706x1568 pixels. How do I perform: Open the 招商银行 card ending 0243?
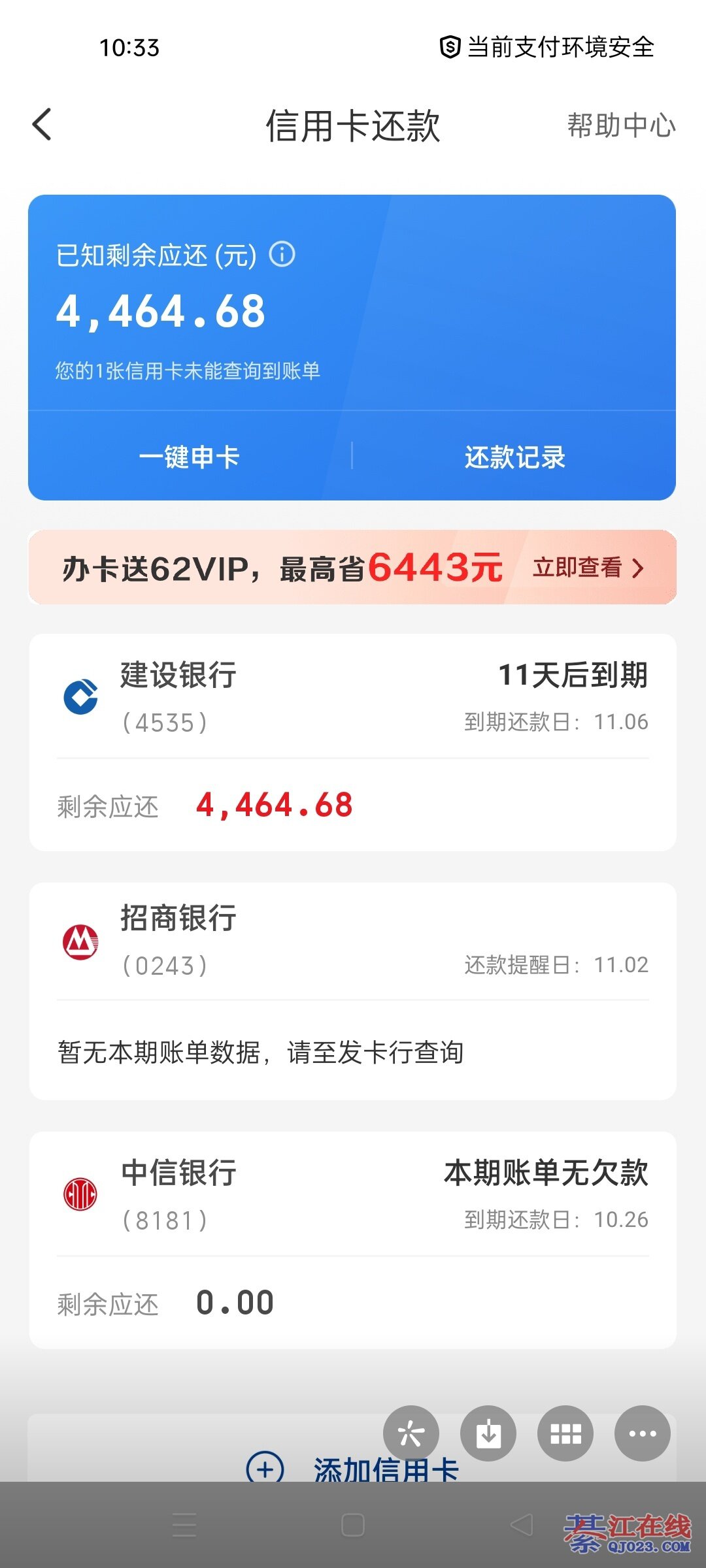pos(352,990)
